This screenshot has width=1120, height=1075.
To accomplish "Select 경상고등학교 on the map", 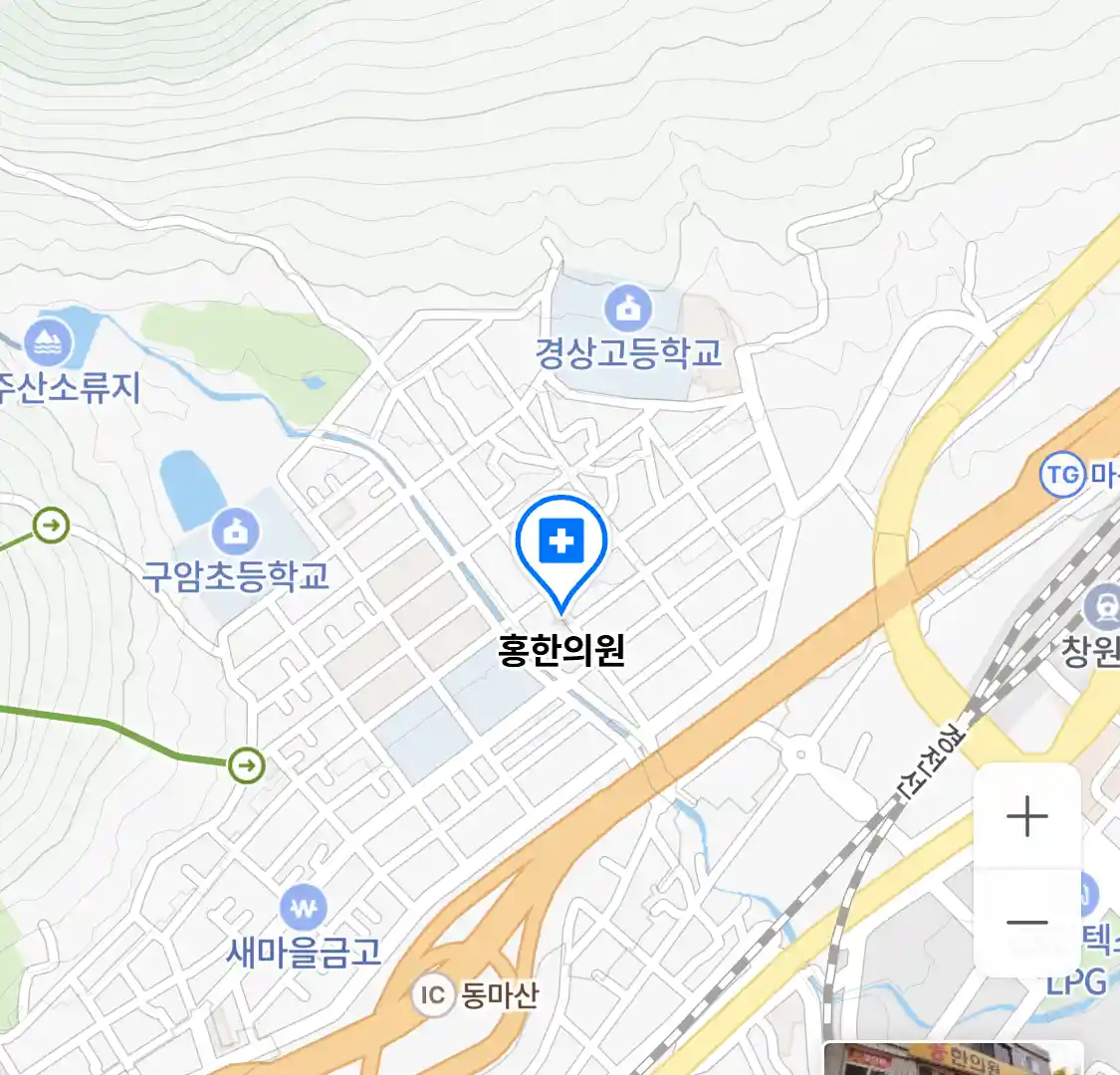I will tap(628, 309).
